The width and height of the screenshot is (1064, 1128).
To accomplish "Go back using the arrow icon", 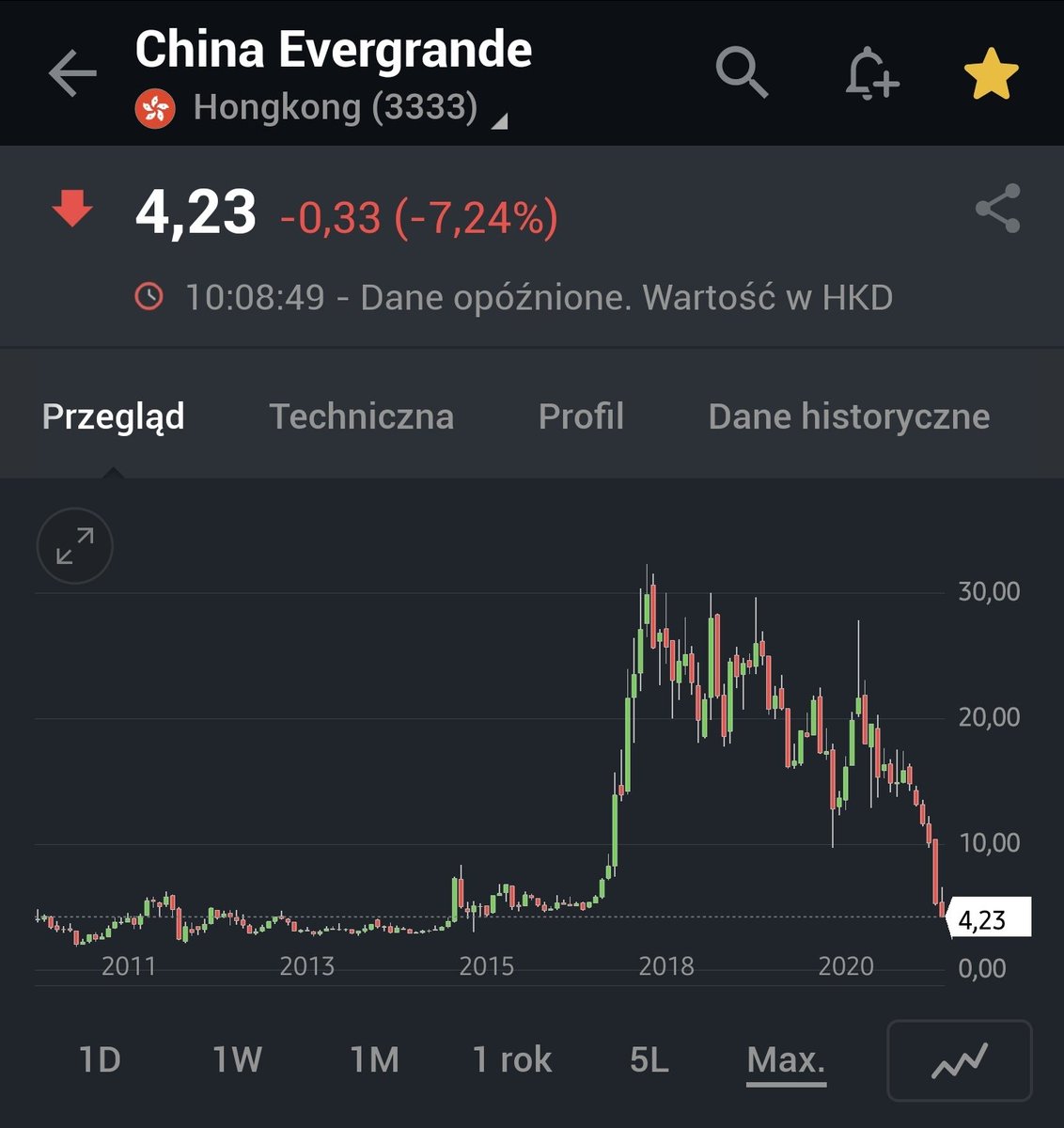I will pos(72,73).
